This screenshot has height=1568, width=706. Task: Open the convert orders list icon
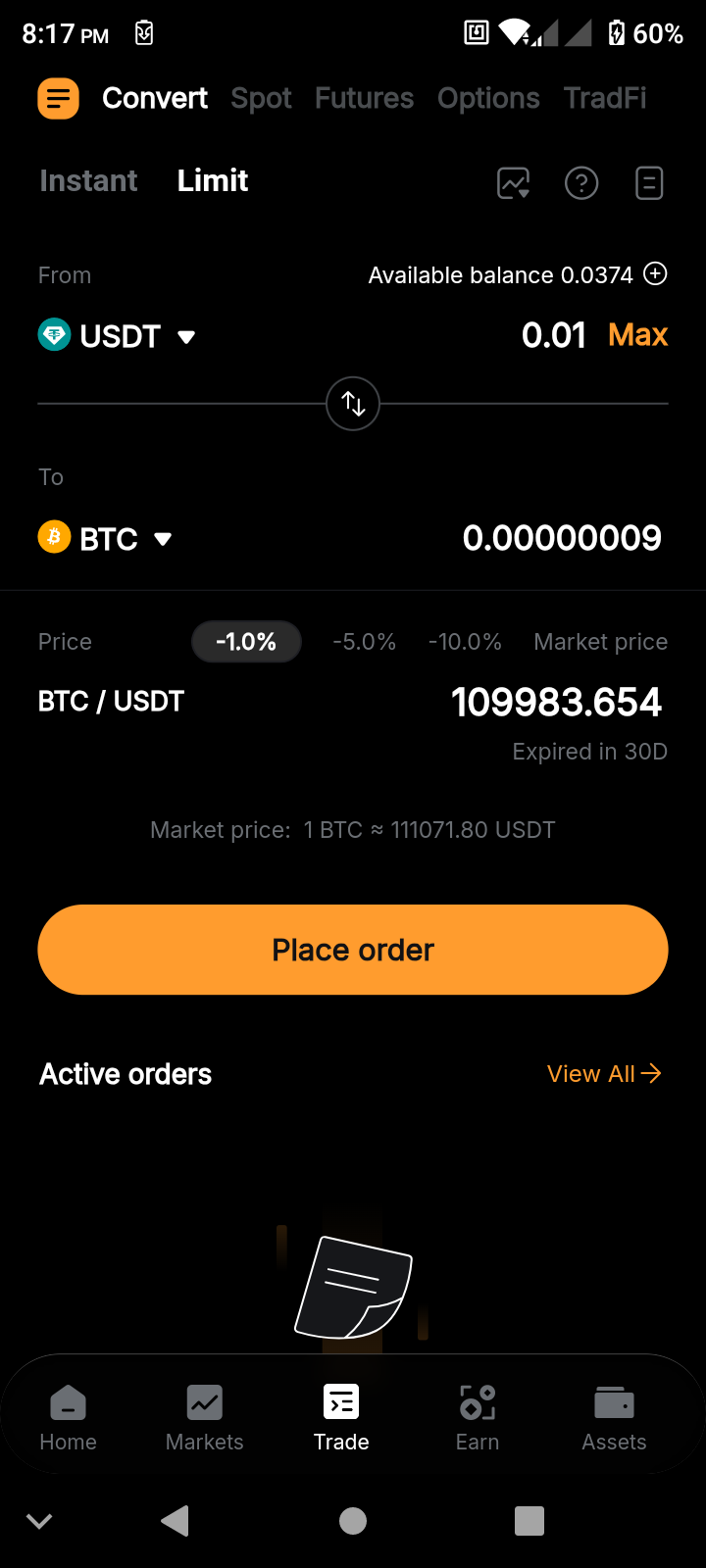click(x=649, y=182)
